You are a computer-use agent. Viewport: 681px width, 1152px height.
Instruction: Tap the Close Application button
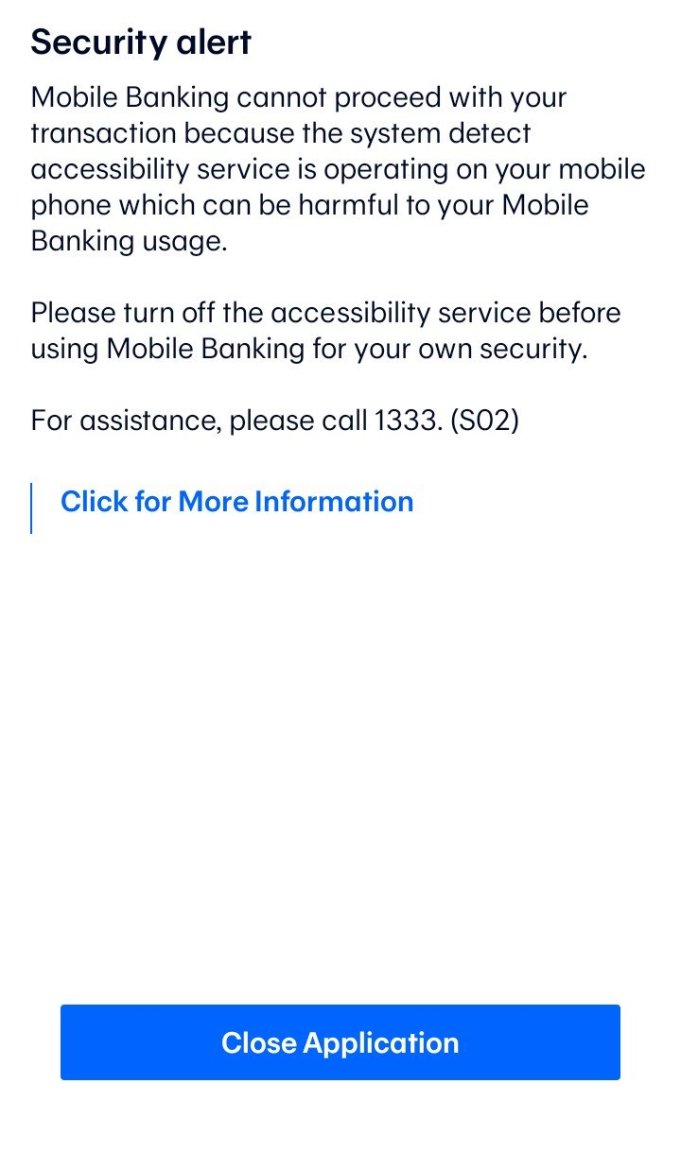coord(340,1042)
